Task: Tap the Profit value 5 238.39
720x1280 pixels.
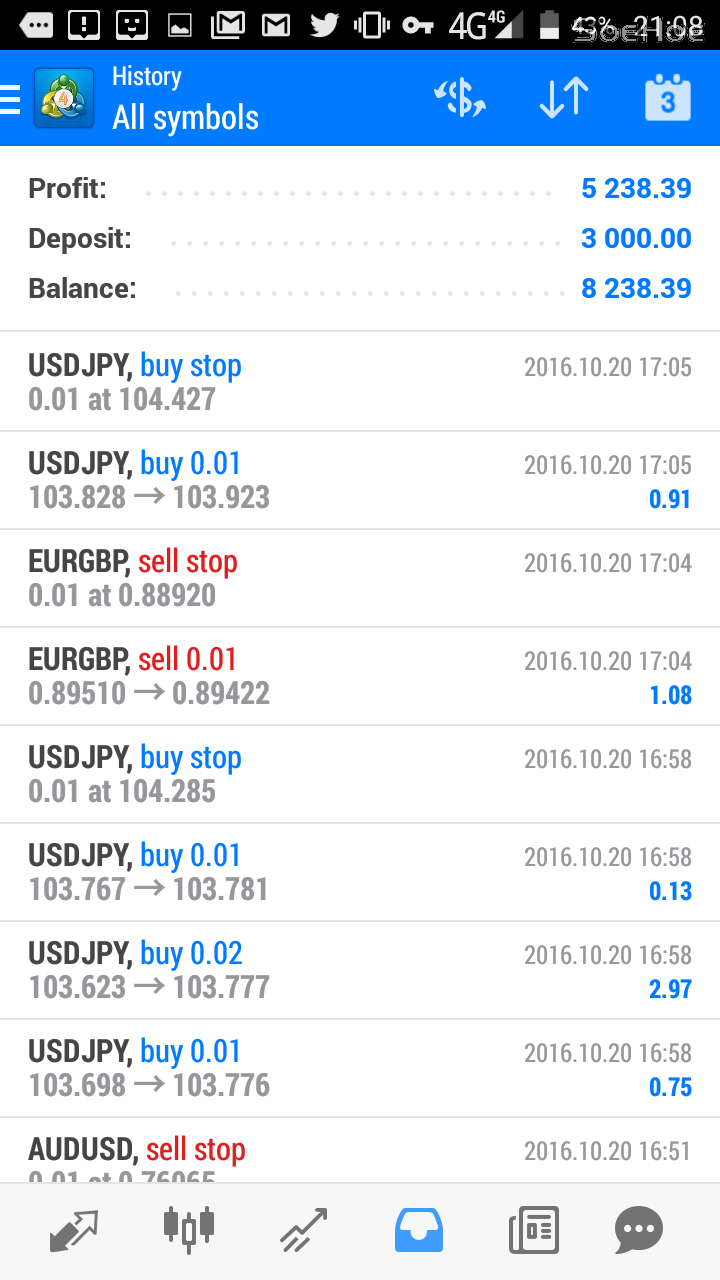Action: pyautogui.click(x=636, y=188)
